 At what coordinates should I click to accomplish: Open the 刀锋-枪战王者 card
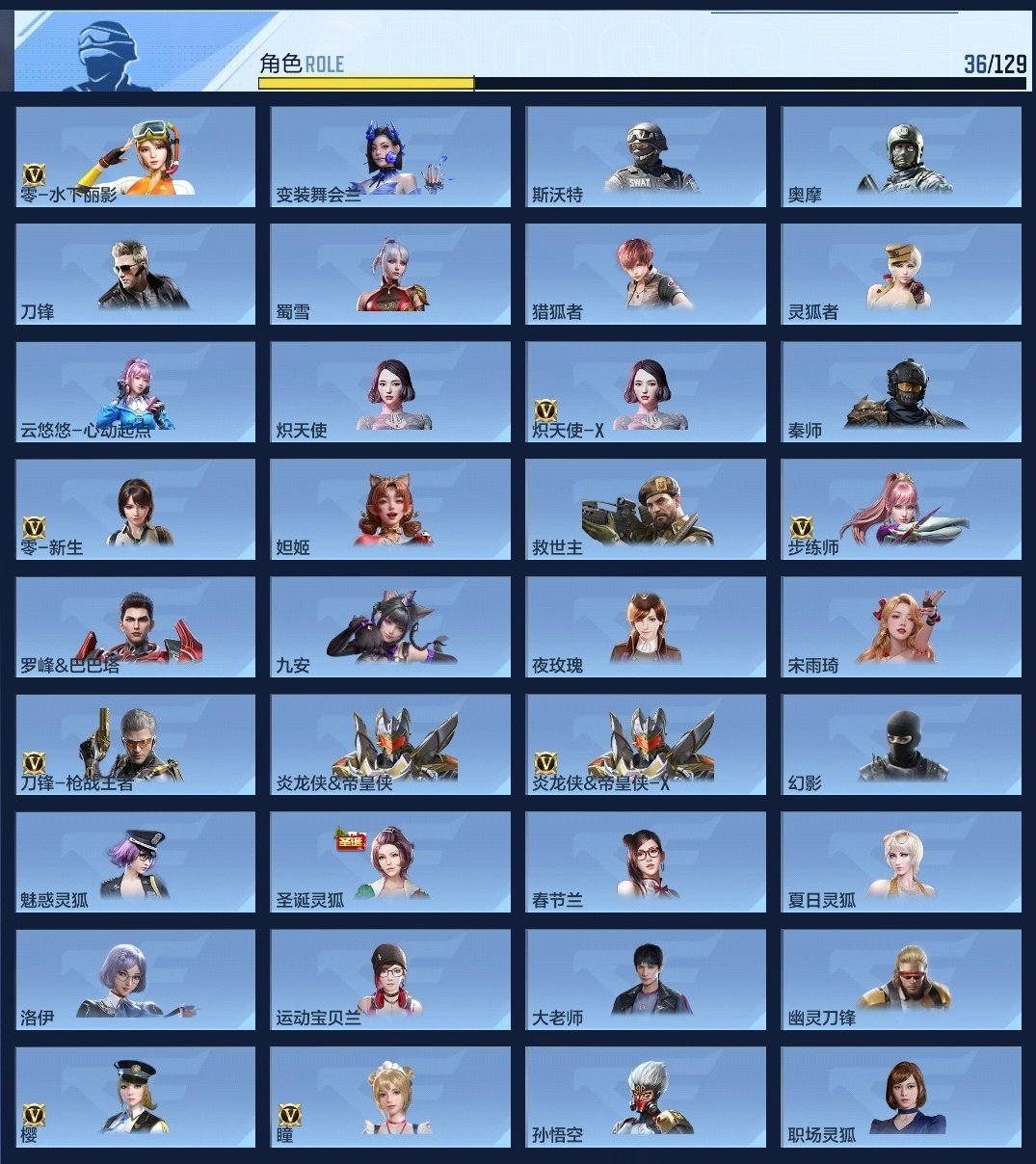click(x=136, y=744)
